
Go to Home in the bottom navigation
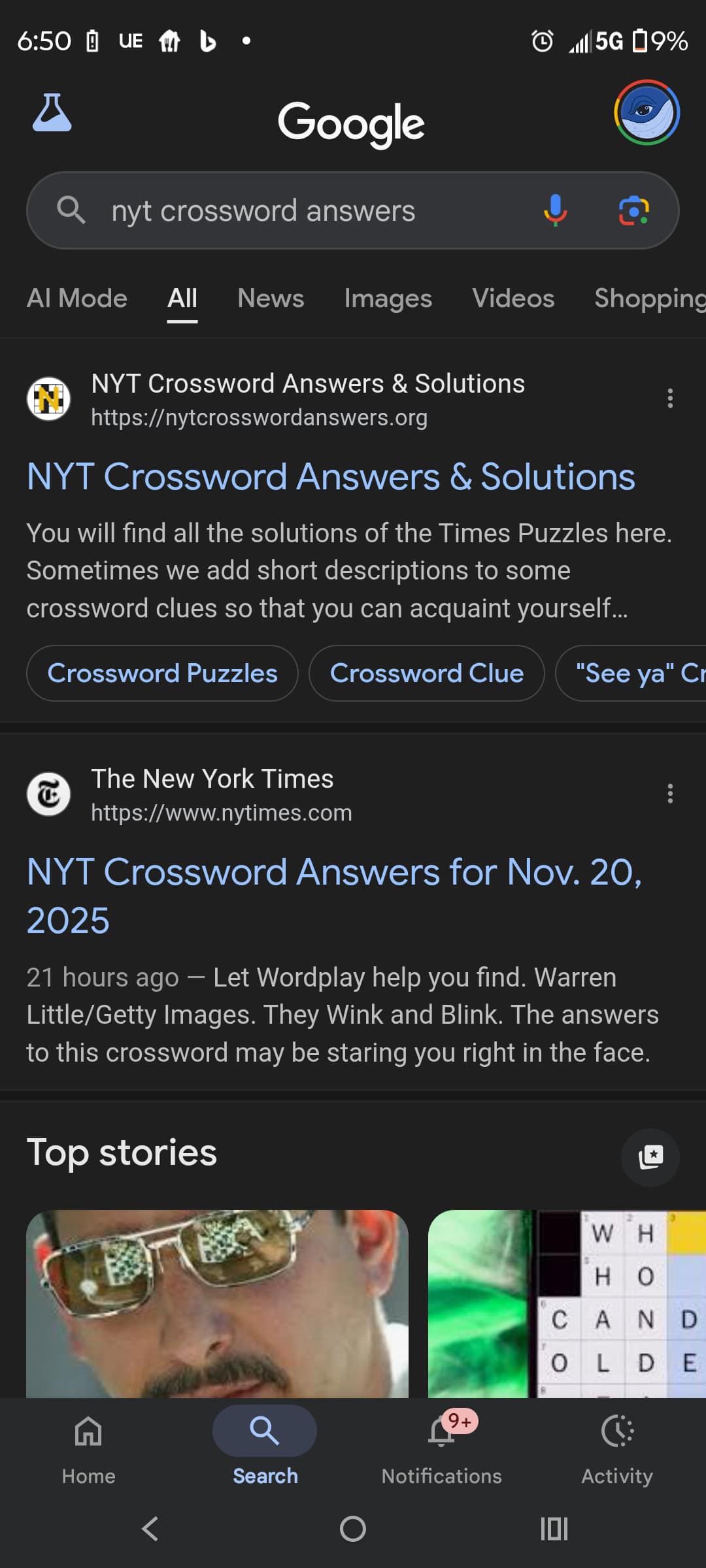(88, 1444)
